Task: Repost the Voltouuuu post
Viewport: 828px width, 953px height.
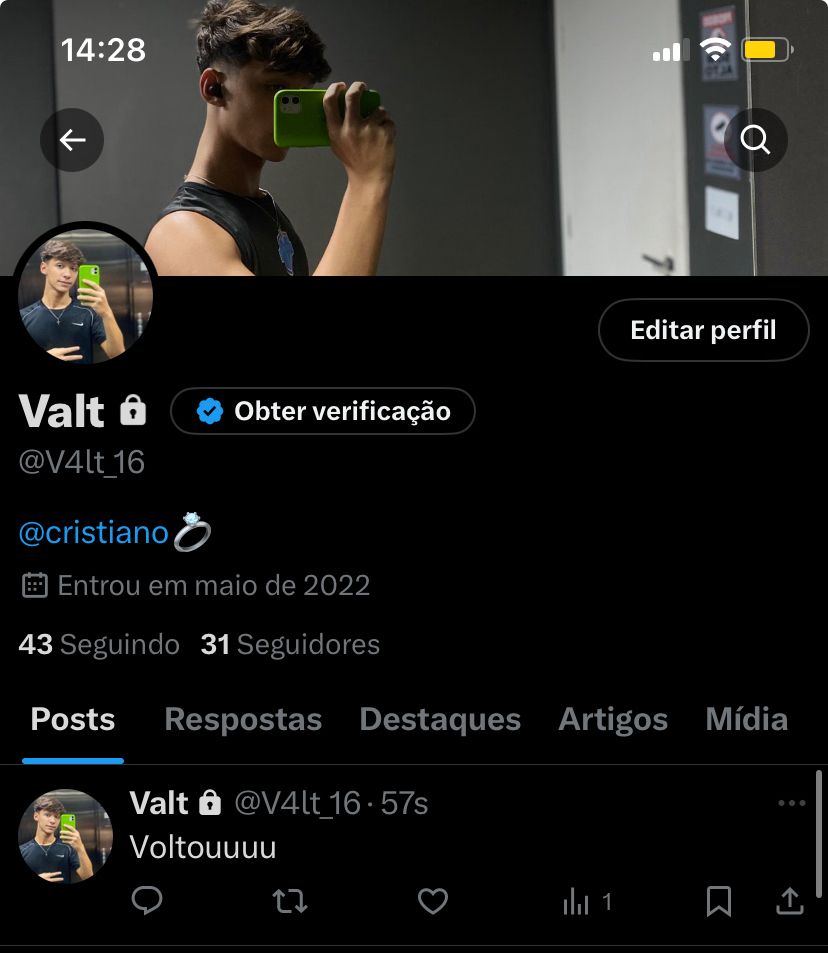Action: click(290, 902)
